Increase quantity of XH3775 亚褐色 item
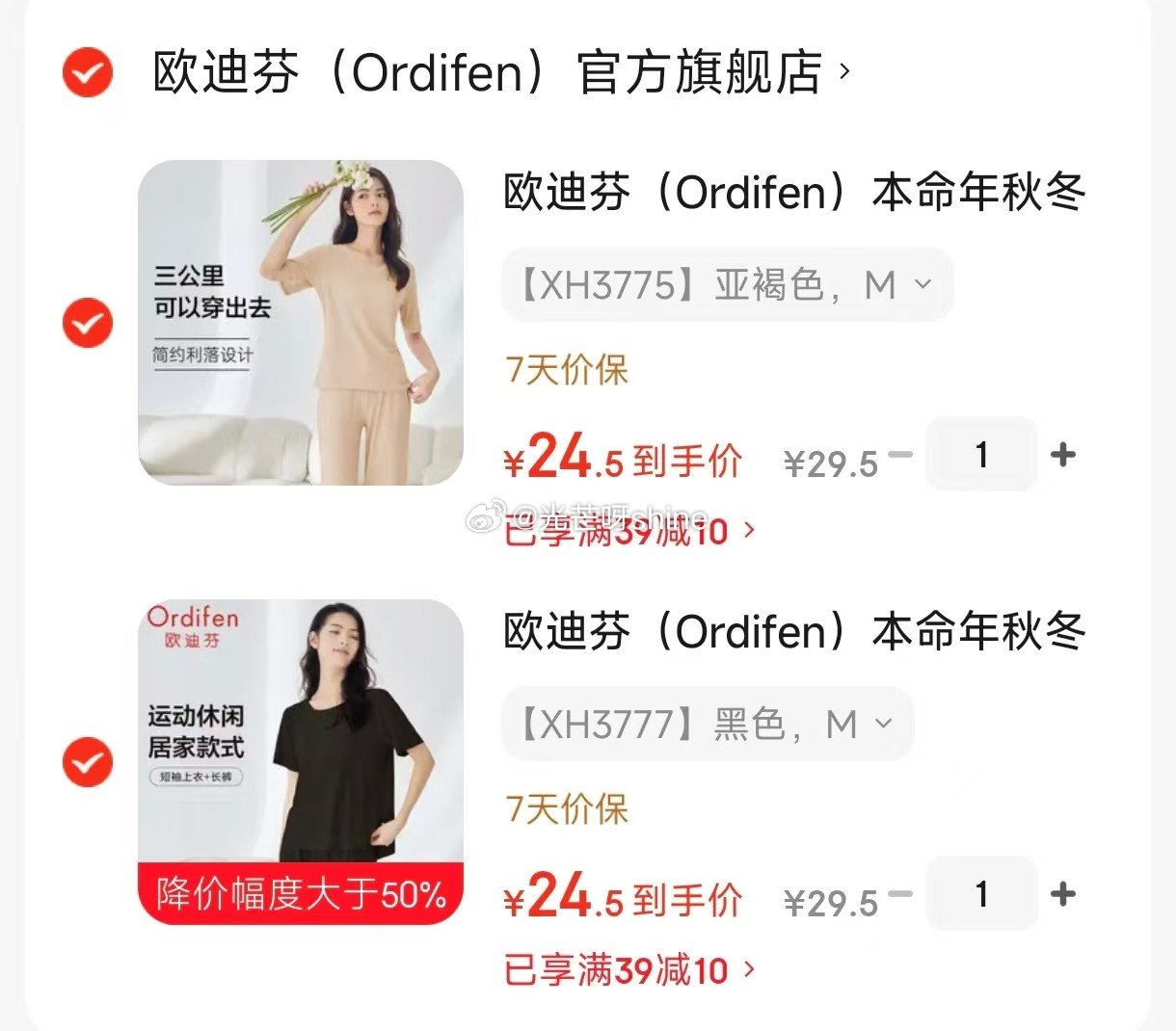The height and width of the screenshot is (1031, 1176). 1062,454
